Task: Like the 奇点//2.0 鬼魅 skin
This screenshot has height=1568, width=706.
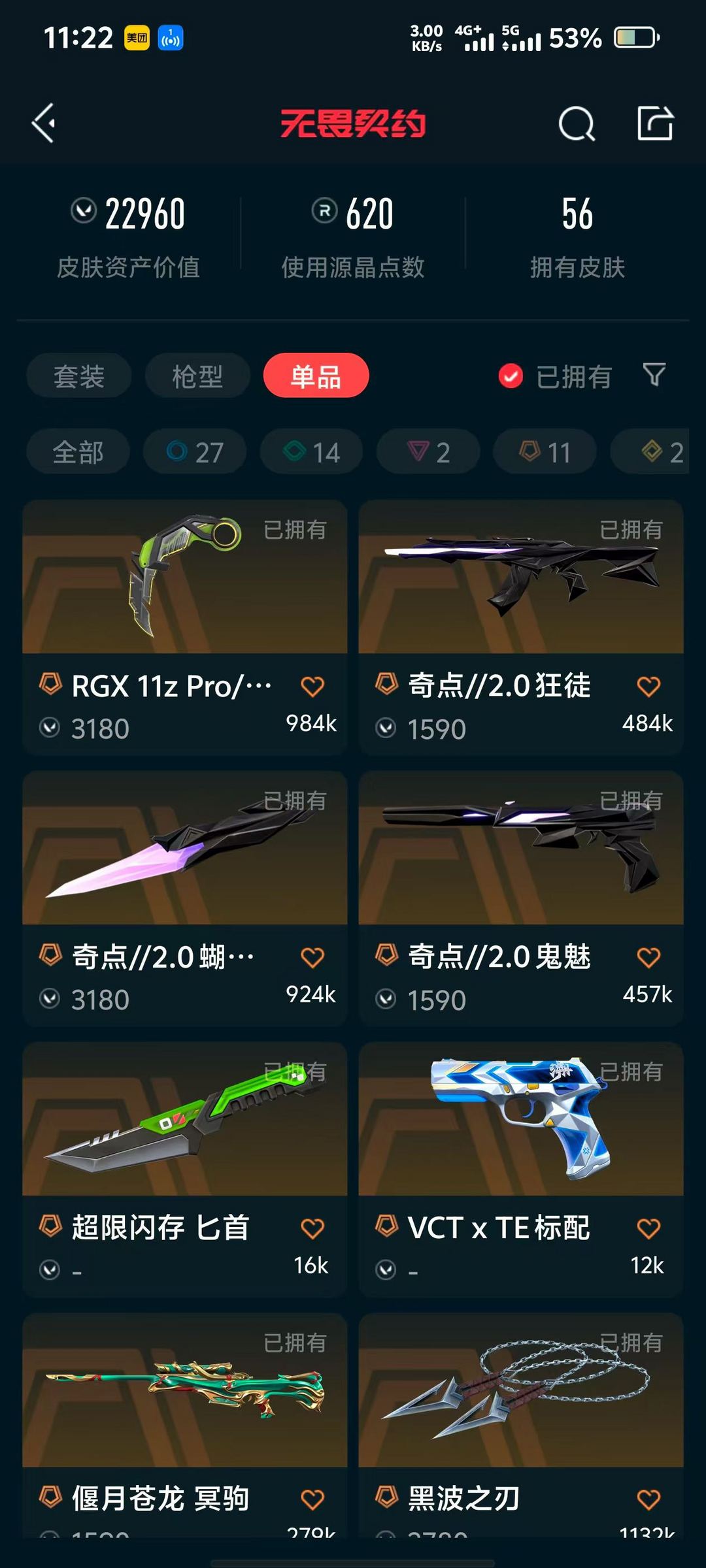Action: coord(648,958)
